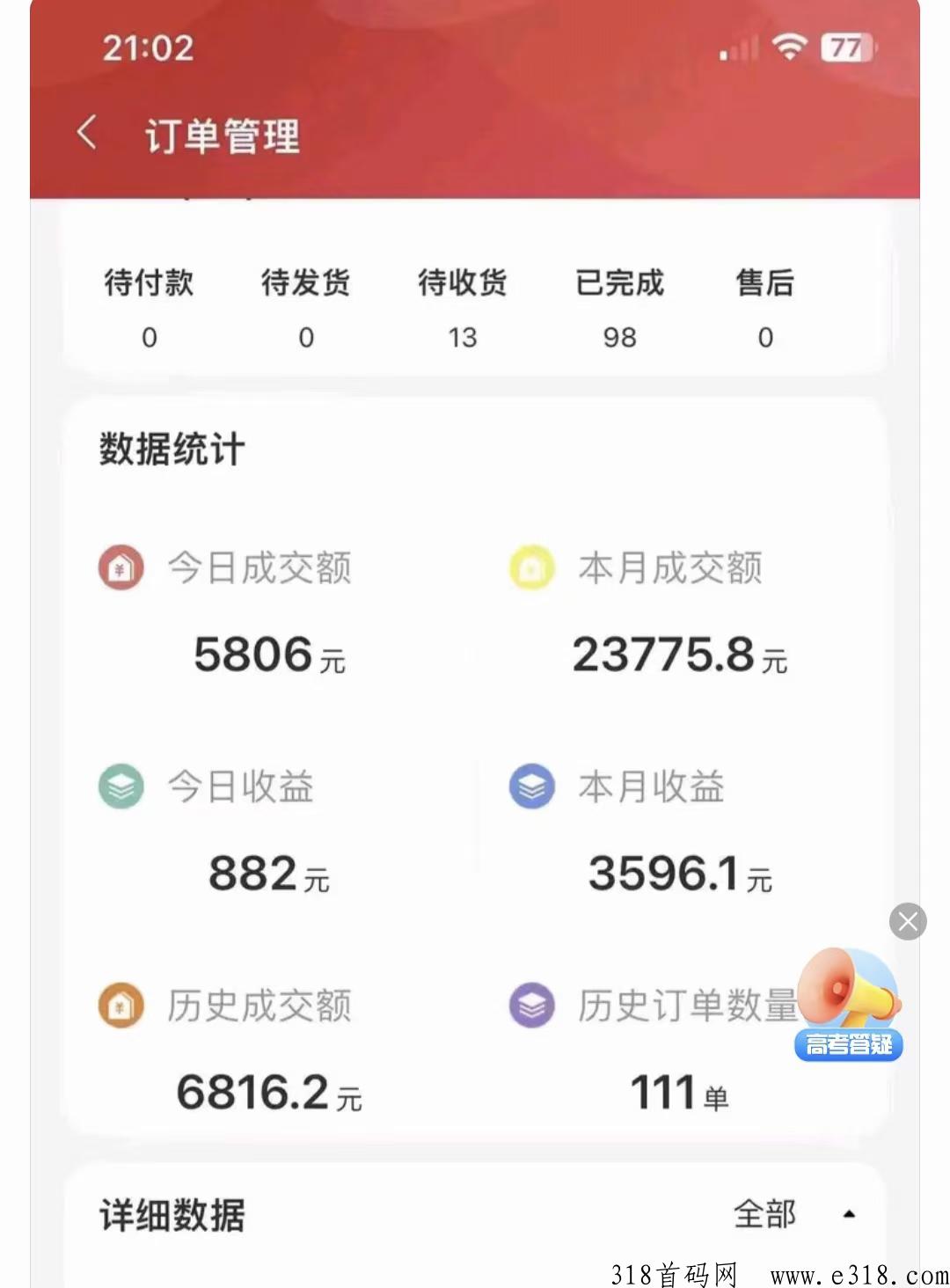This screenshot has height=1288, width=950.
Task: Switch to the 待付款 orders tab
Action: 149,308
